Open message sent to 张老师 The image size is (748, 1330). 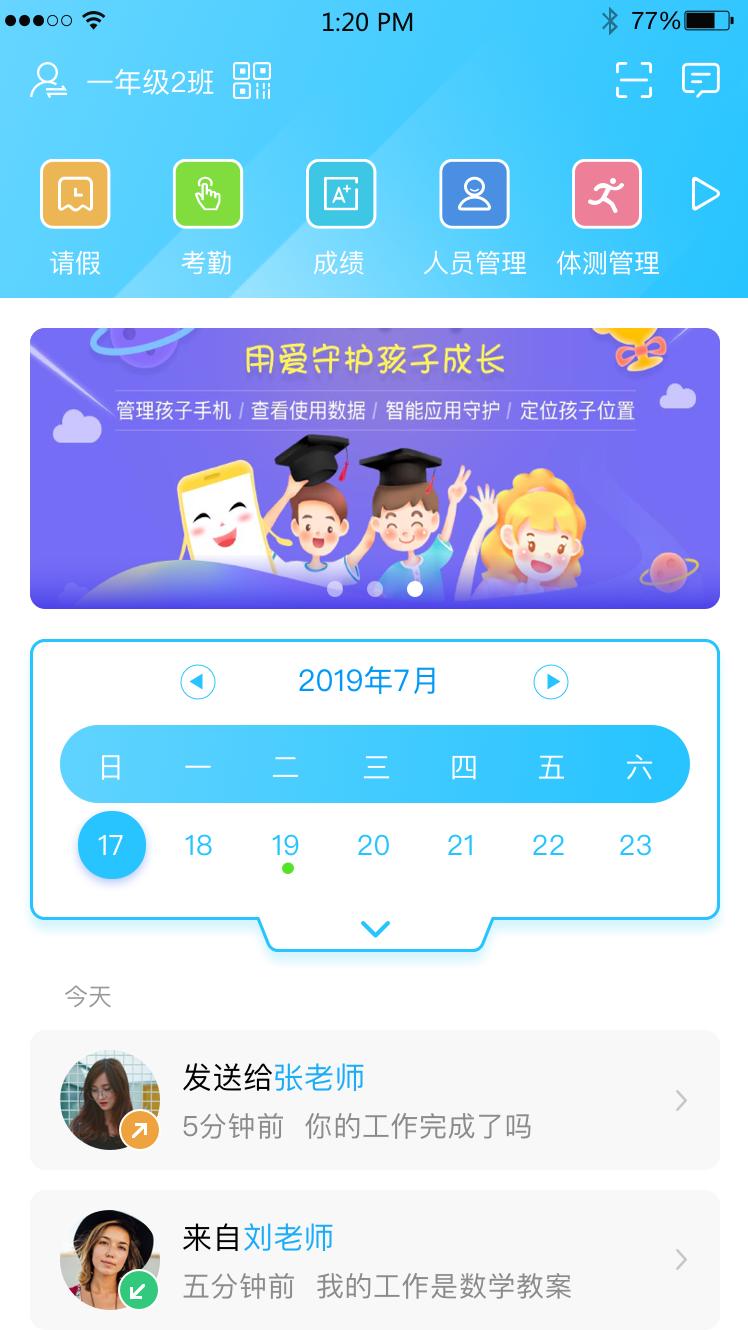(374, 1100)
